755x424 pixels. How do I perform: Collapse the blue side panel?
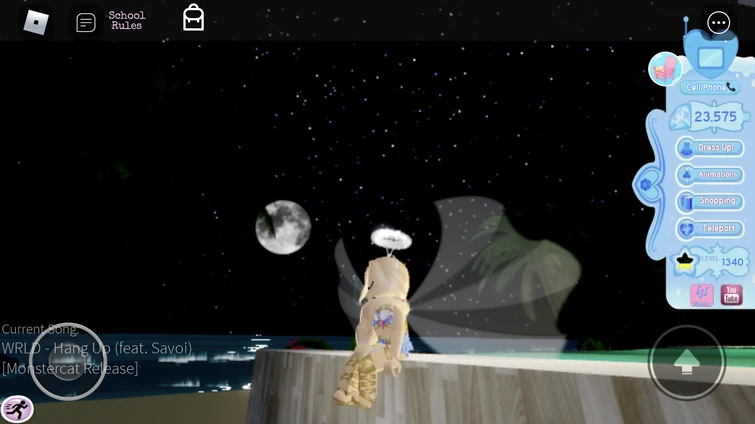click(645, 185)
